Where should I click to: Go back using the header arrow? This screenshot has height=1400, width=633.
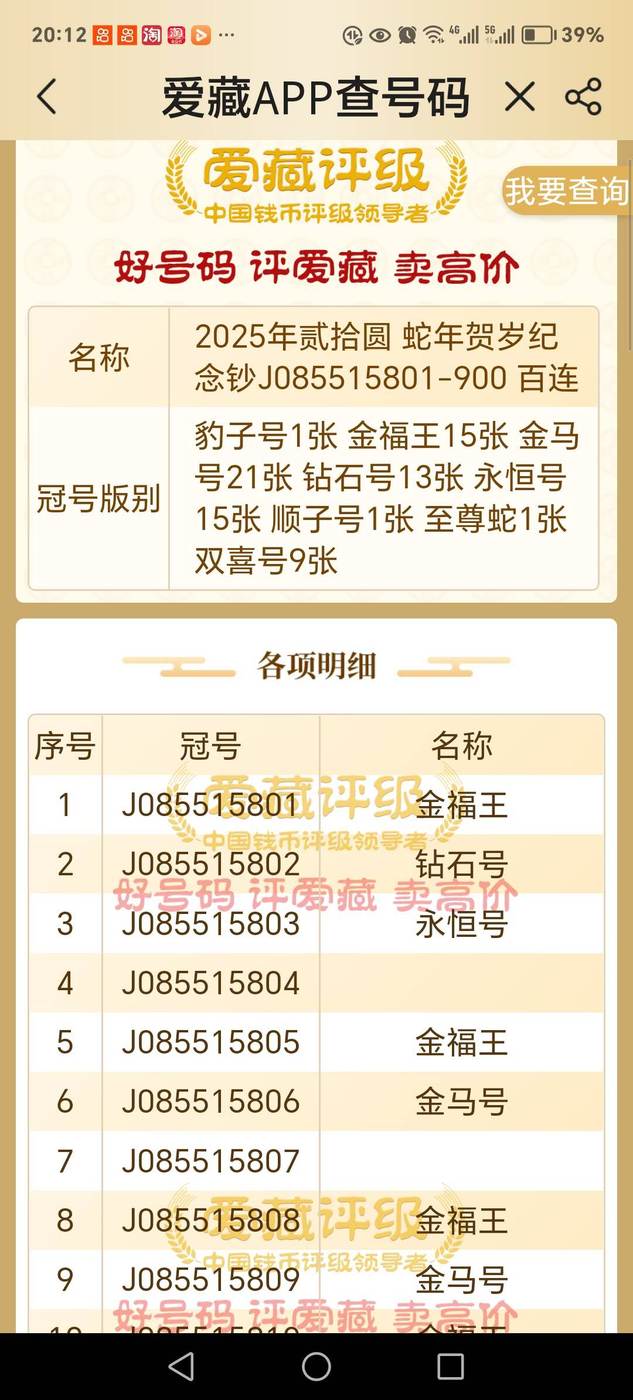click(46, 97)
